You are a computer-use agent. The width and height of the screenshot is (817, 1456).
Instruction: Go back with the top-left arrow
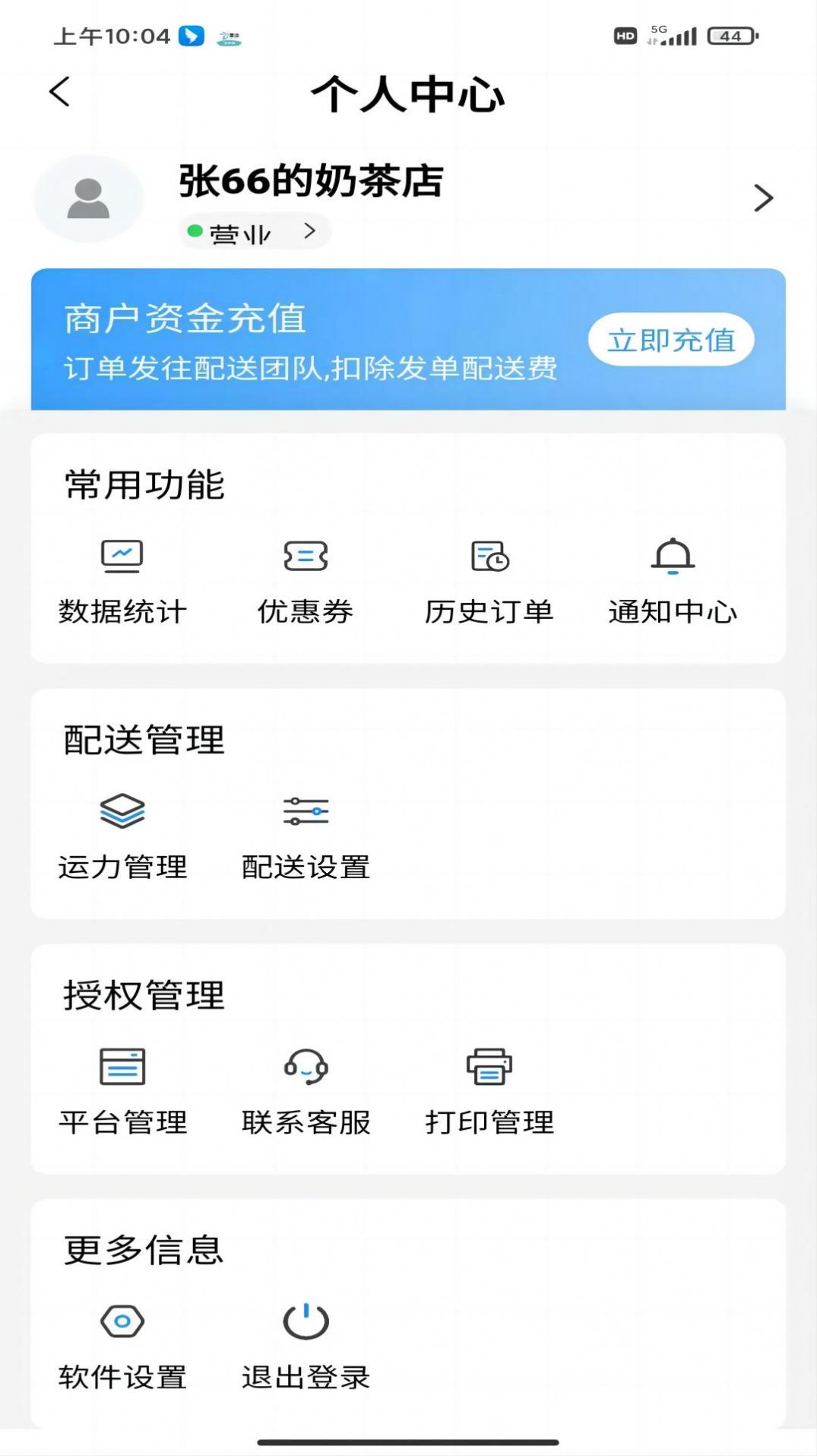pyautogui.click(x=58, y=93)
